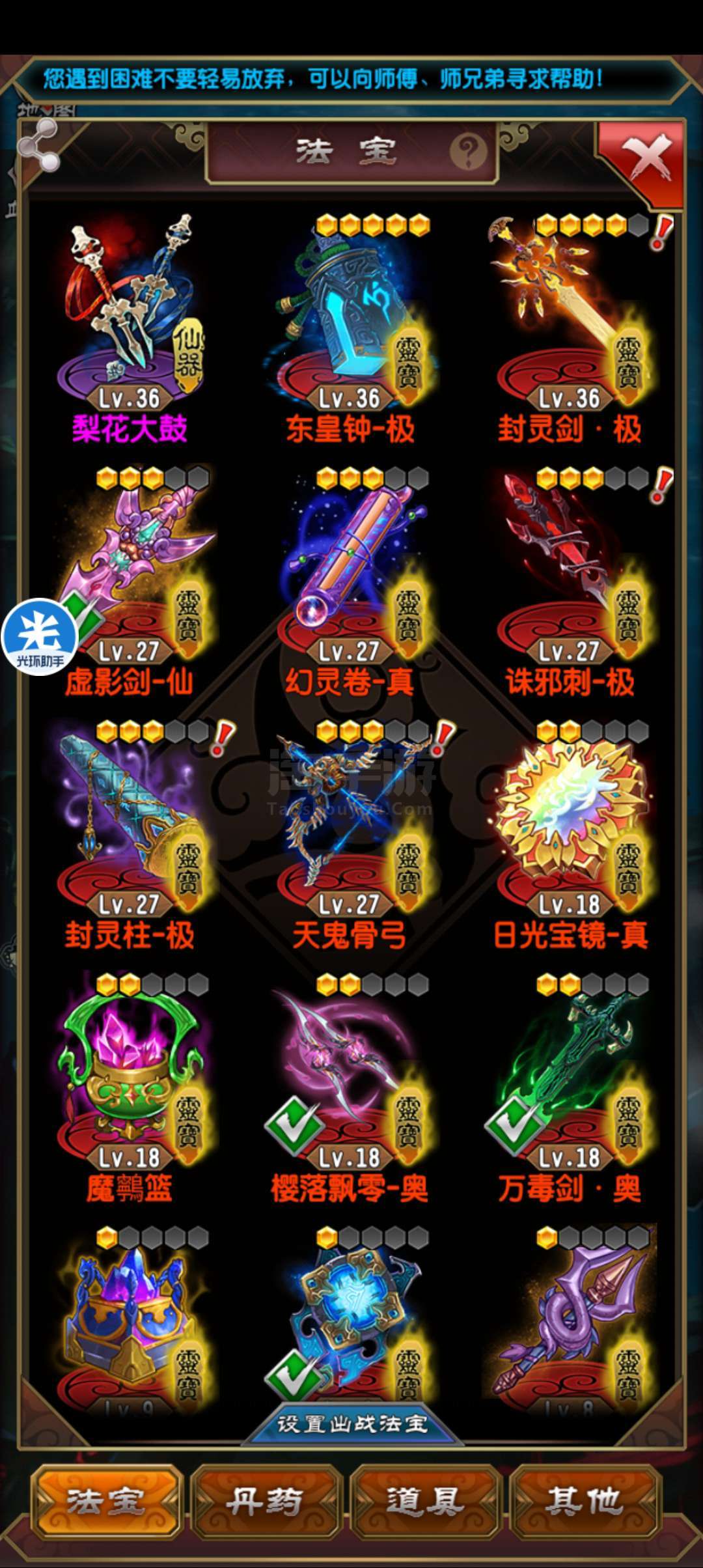Open the question mark help icon
The height and width of the screenshot is (1568, 703).
point(468,152)
